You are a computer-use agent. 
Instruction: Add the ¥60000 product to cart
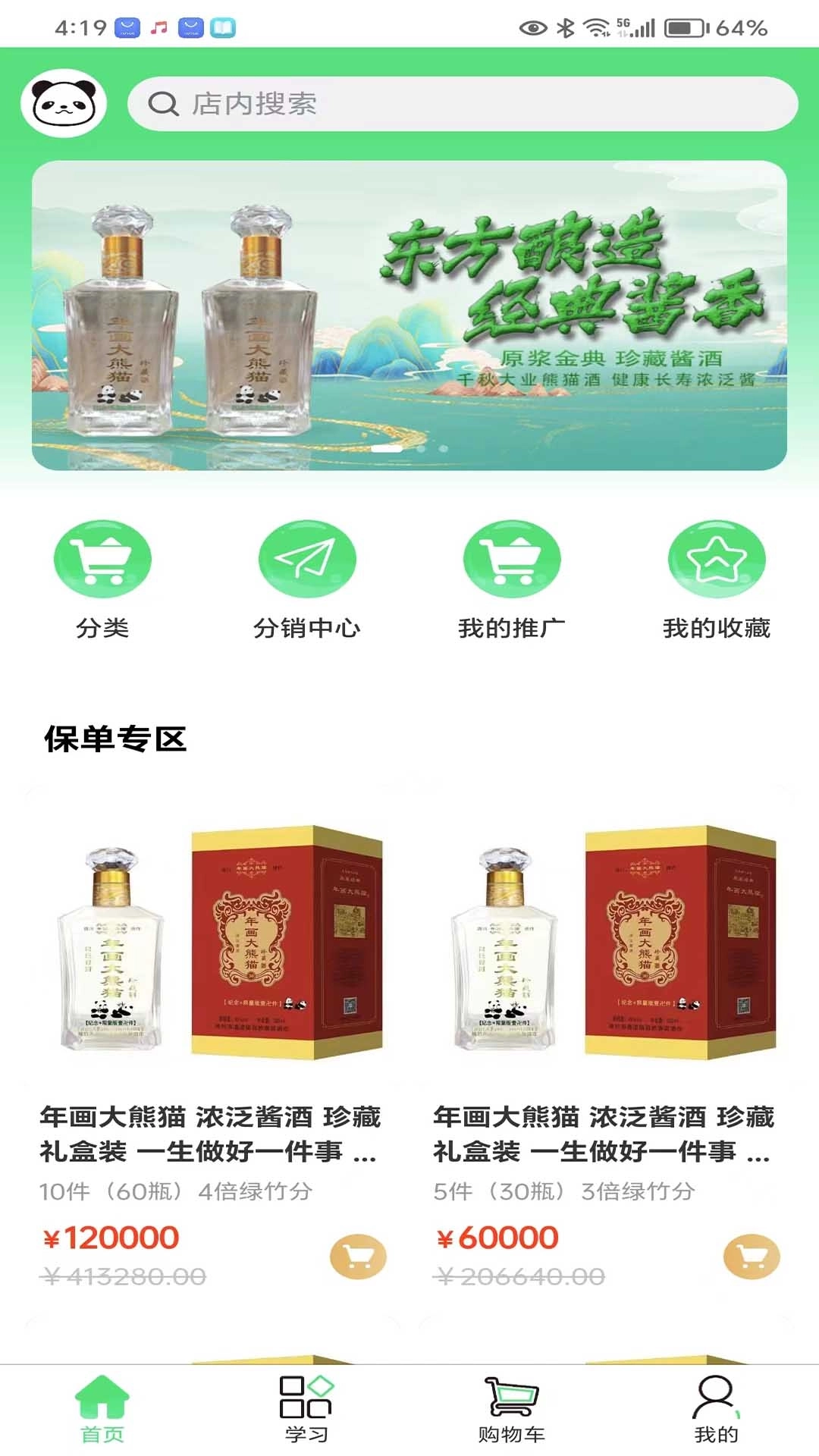tap(752, 1257)
